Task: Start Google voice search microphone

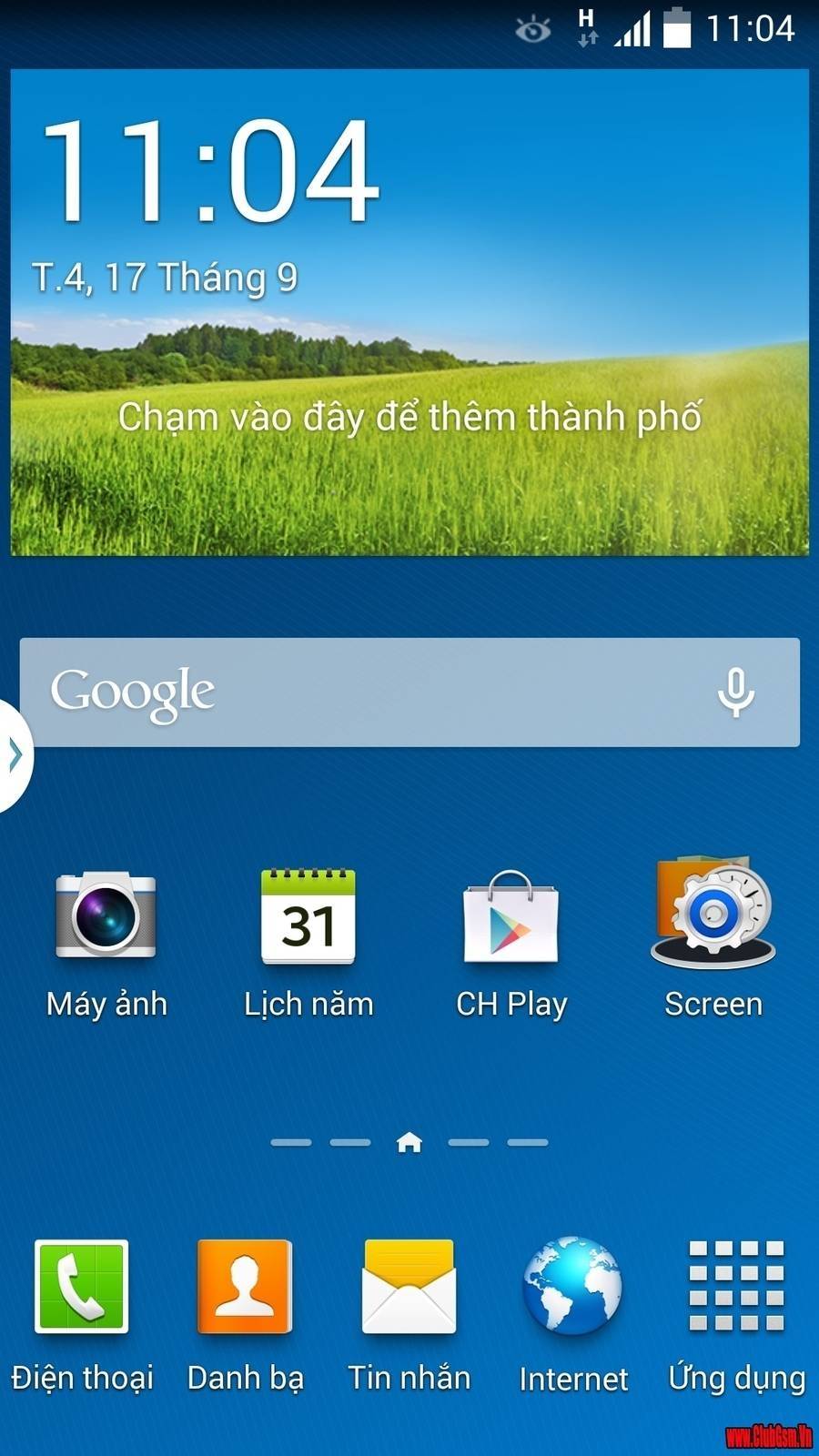Action: point(735,693)
